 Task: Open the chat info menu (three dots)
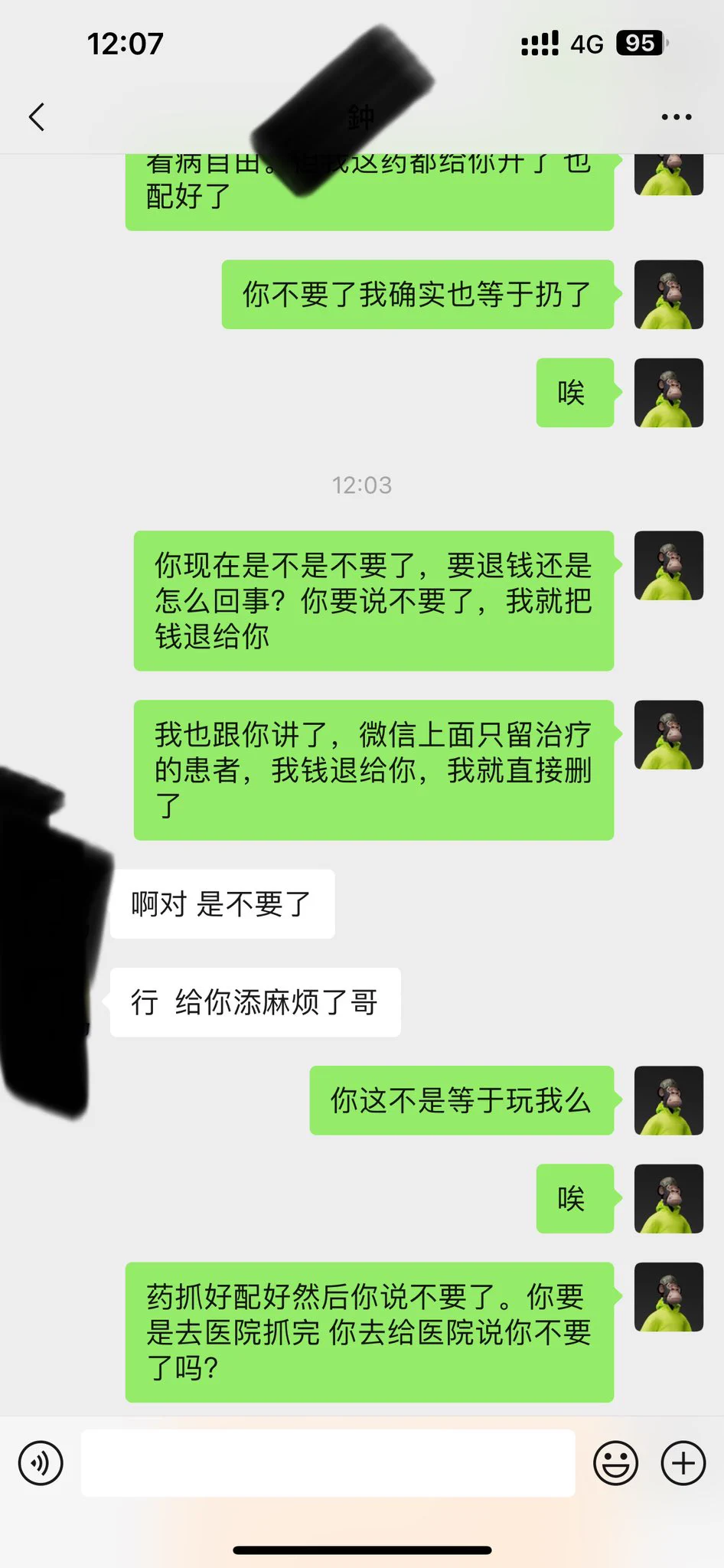coord(676,117)
